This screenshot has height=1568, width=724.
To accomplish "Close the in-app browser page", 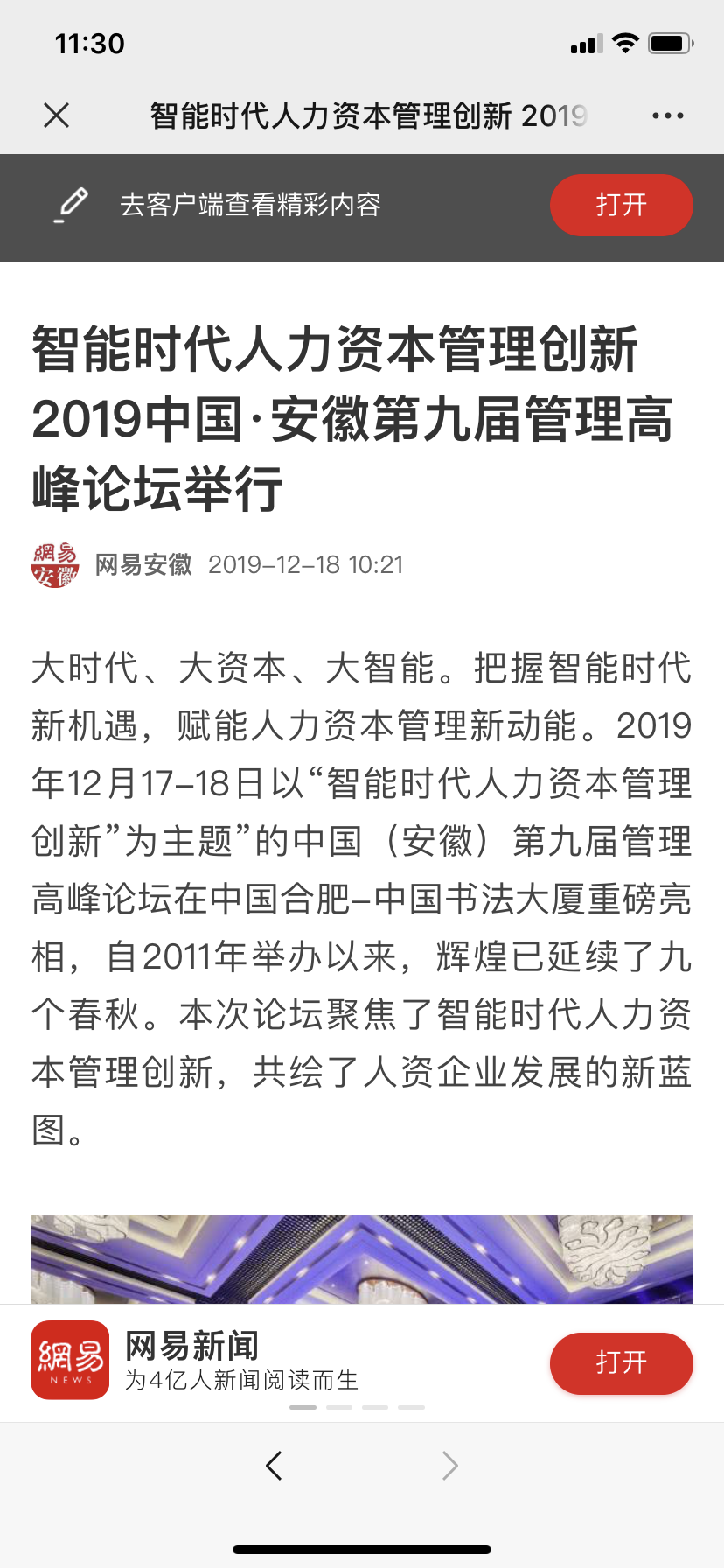I will [57, 115].
